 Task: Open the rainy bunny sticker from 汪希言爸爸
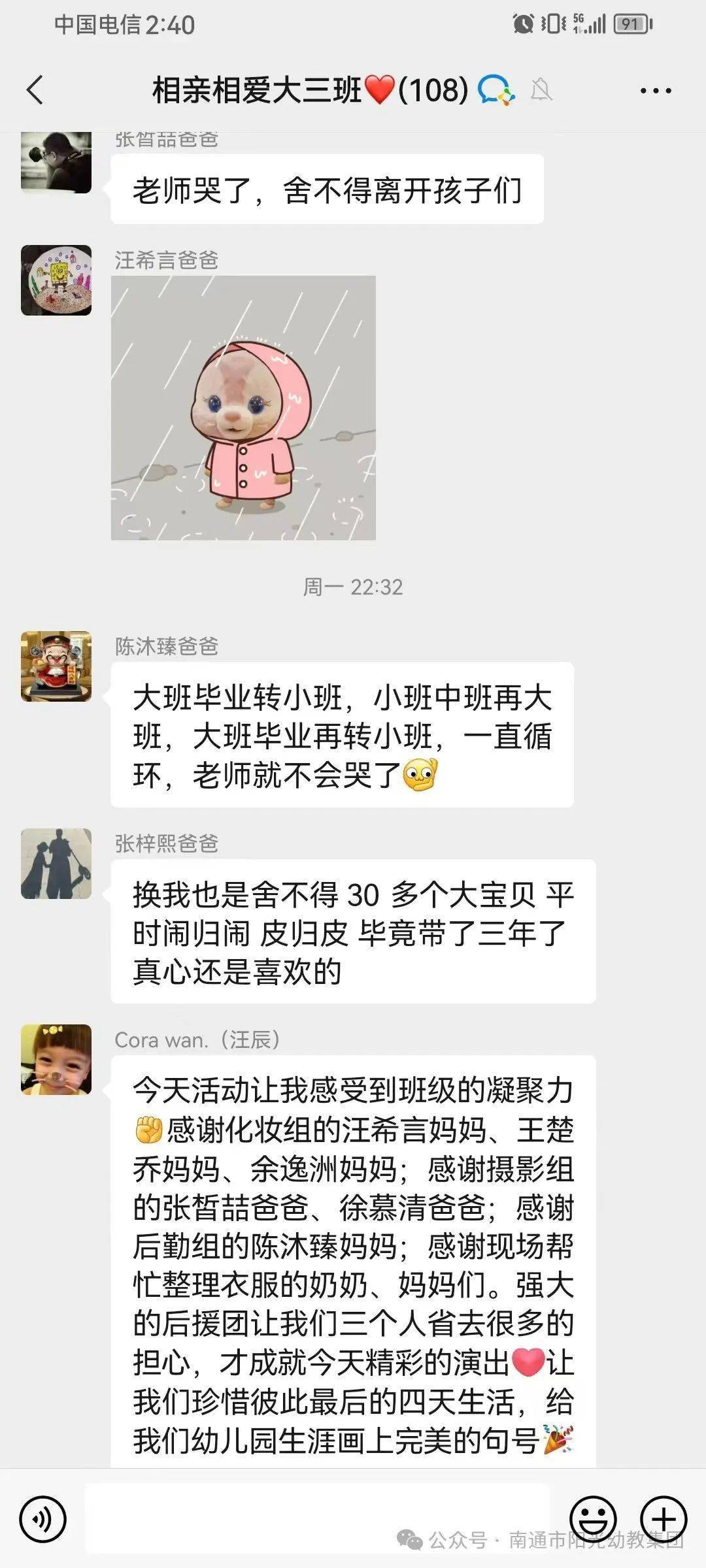(x=243, y=408)
